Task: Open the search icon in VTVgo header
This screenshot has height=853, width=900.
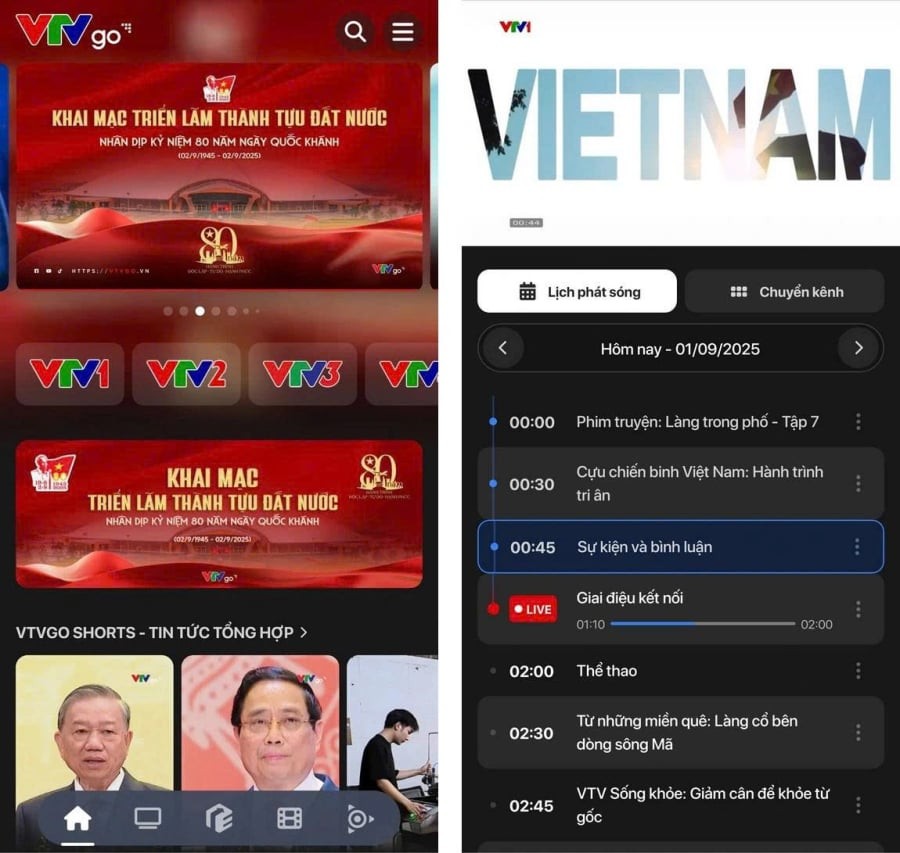Action: tap(355, 32)
